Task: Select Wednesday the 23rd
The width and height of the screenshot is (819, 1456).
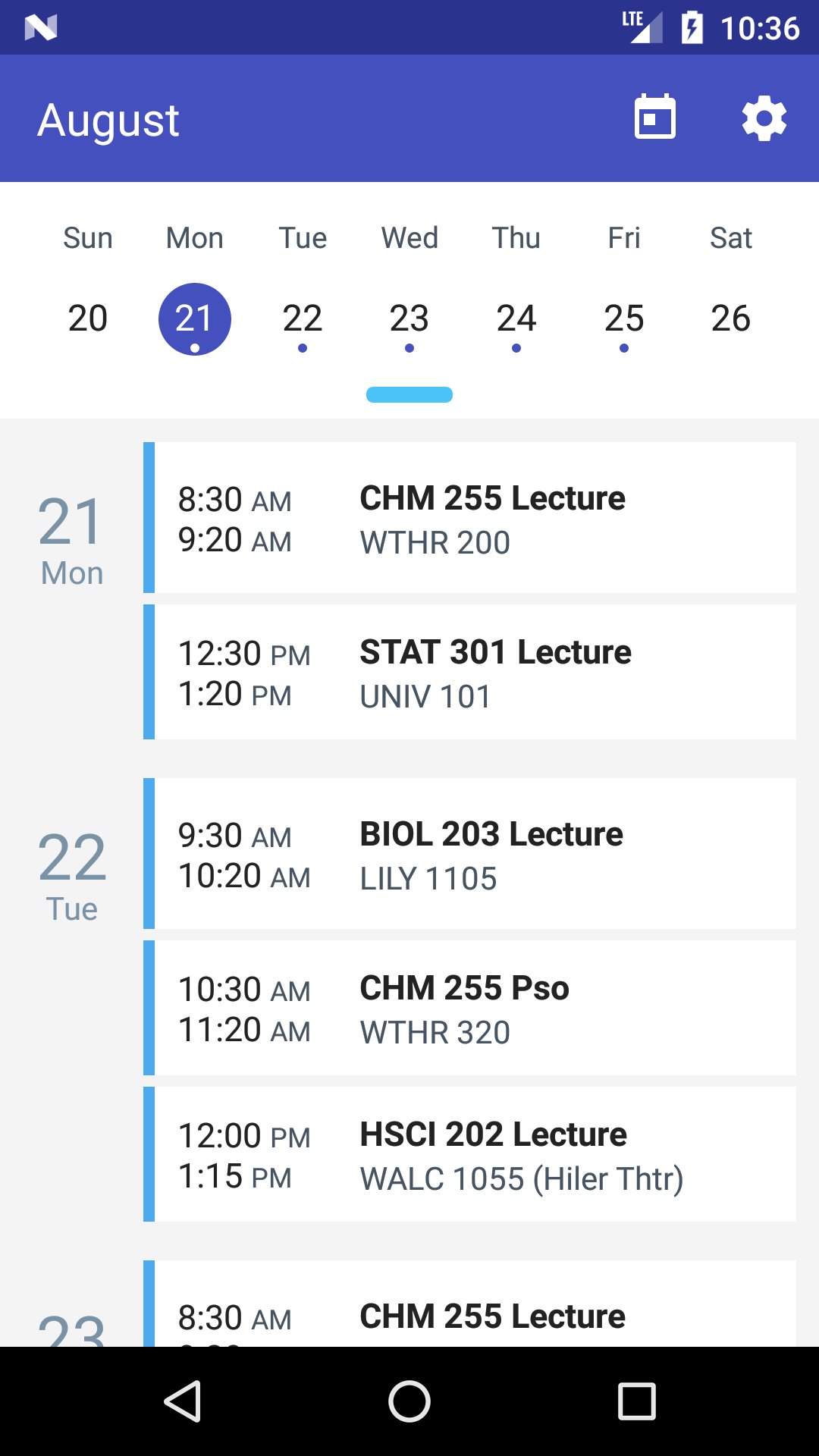Action: click(x=409, y=318)
